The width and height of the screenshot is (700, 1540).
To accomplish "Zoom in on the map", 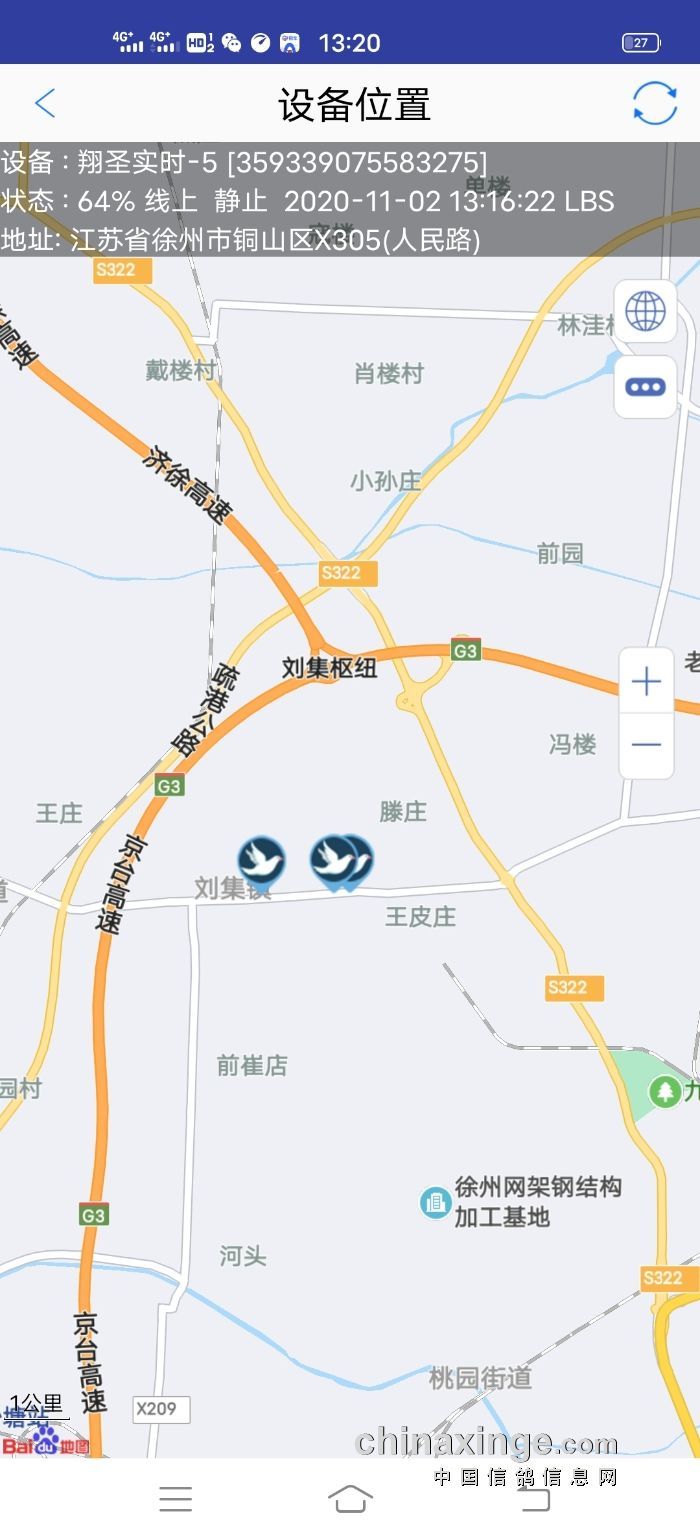I will tap(646, 682).
